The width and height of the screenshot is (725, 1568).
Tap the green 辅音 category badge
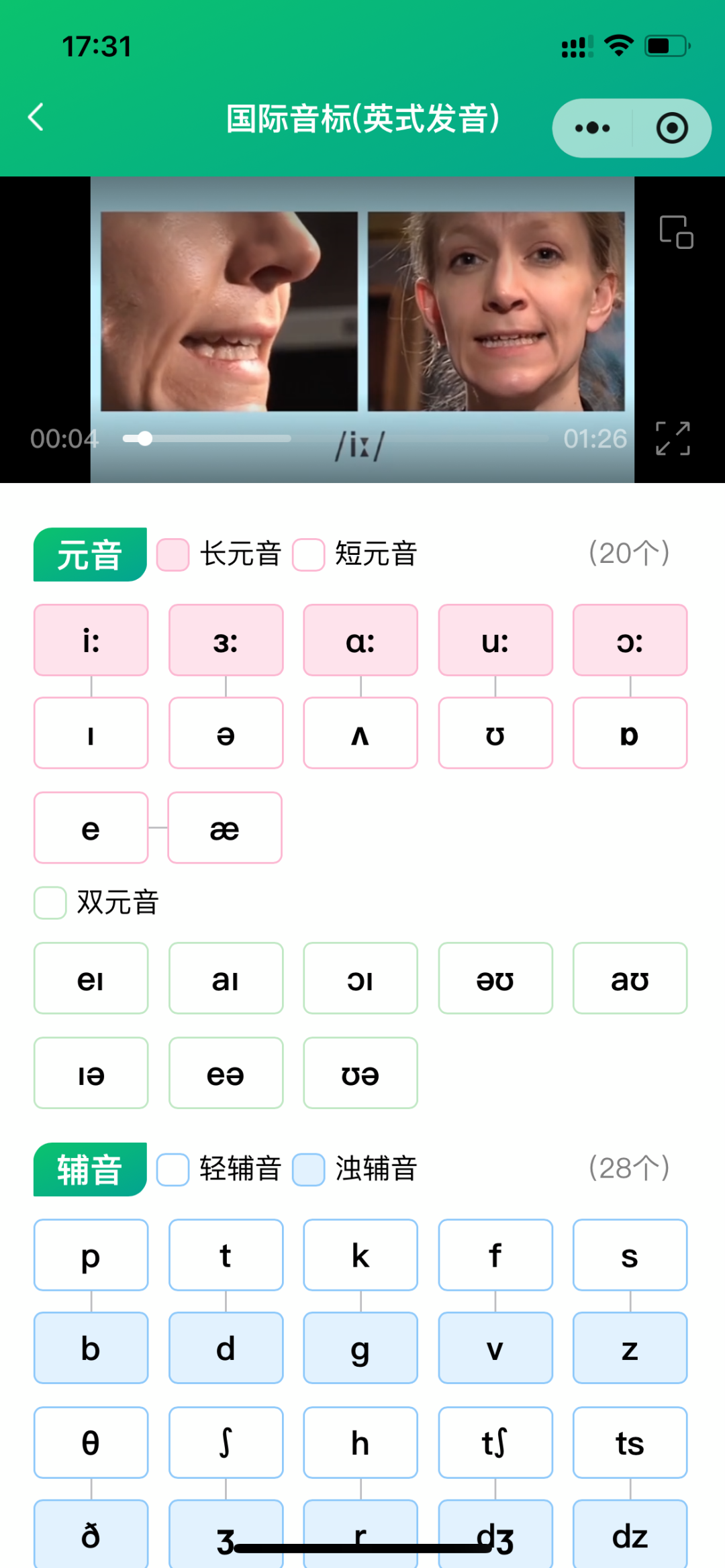pyautogui.click(x=89, y=1169)
